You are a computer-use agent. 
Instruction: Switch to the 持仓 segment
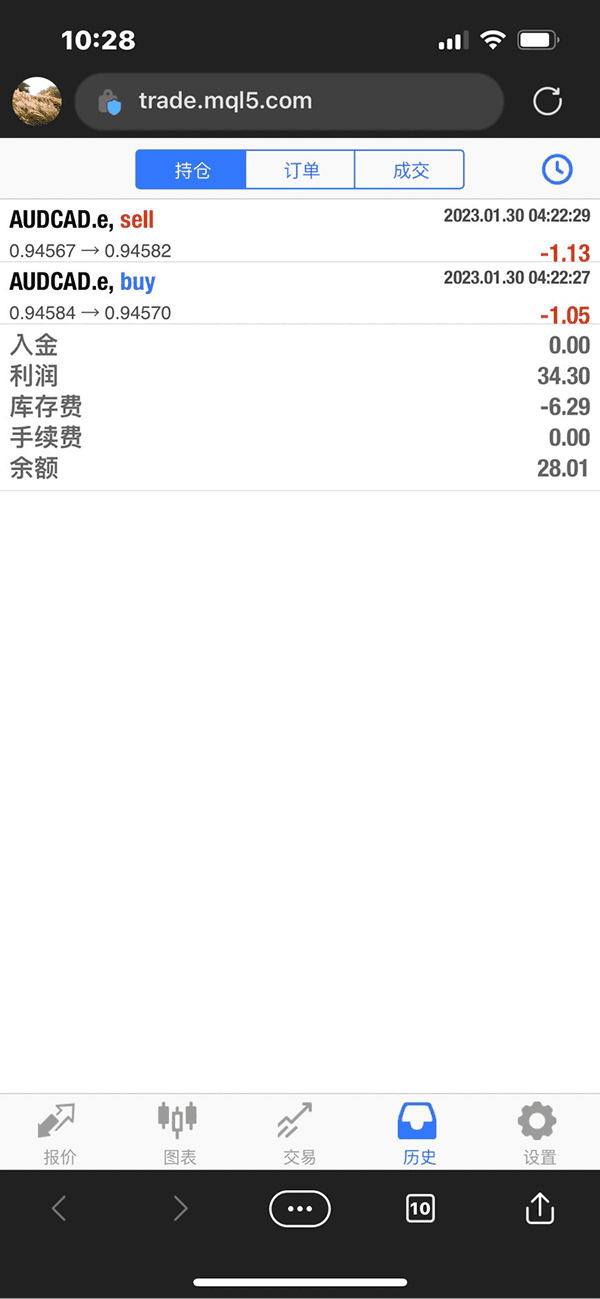191,170
